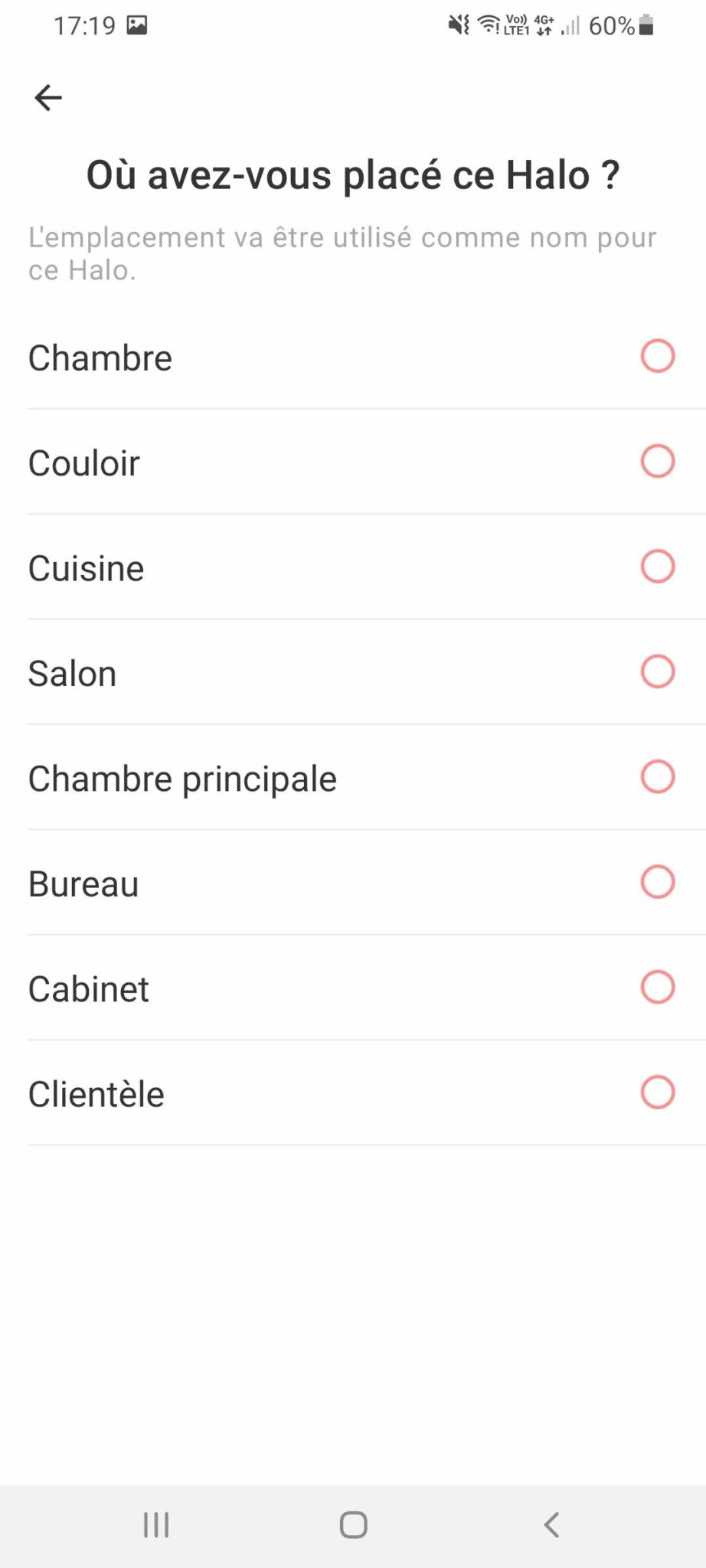Tap the system home button
The height and width of the screenshot is (1568, 706).
[353, 1524]
